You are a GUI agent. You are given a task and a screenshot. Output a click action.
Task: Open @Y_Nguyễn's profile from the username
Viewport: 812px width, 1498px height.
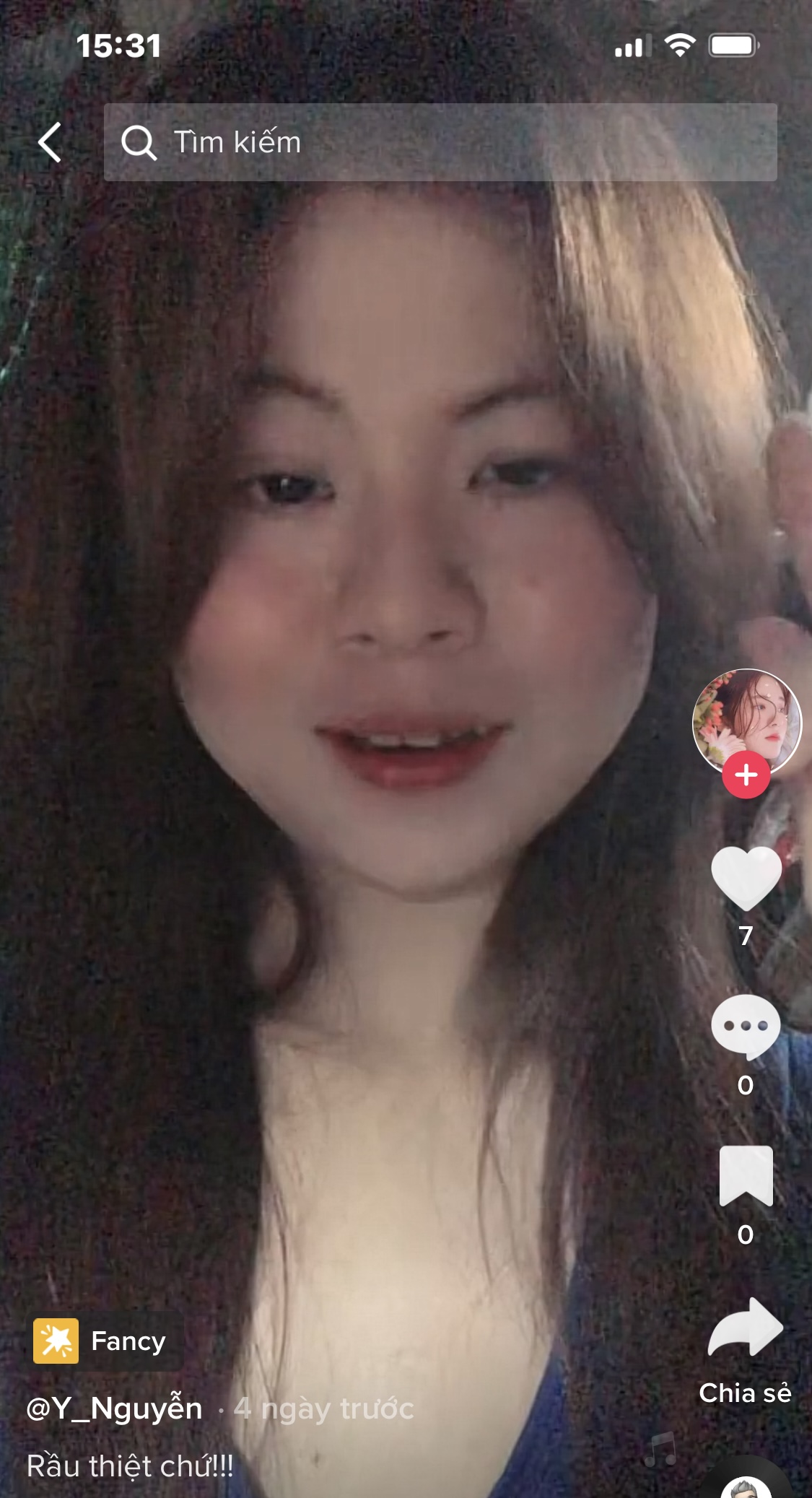(114, 1408)
